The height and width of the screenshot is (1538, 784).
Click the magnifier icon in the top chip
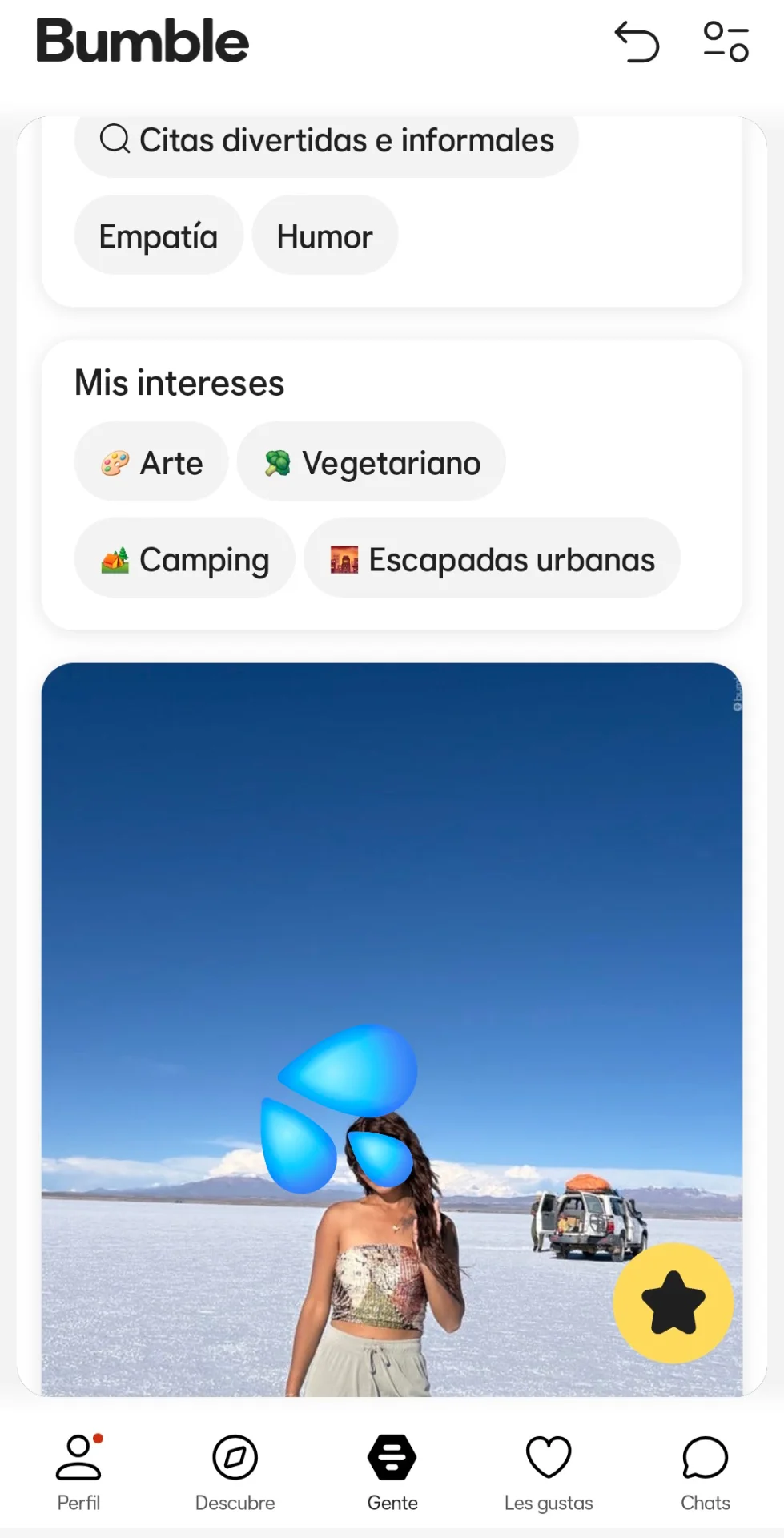tap(115, 140)
